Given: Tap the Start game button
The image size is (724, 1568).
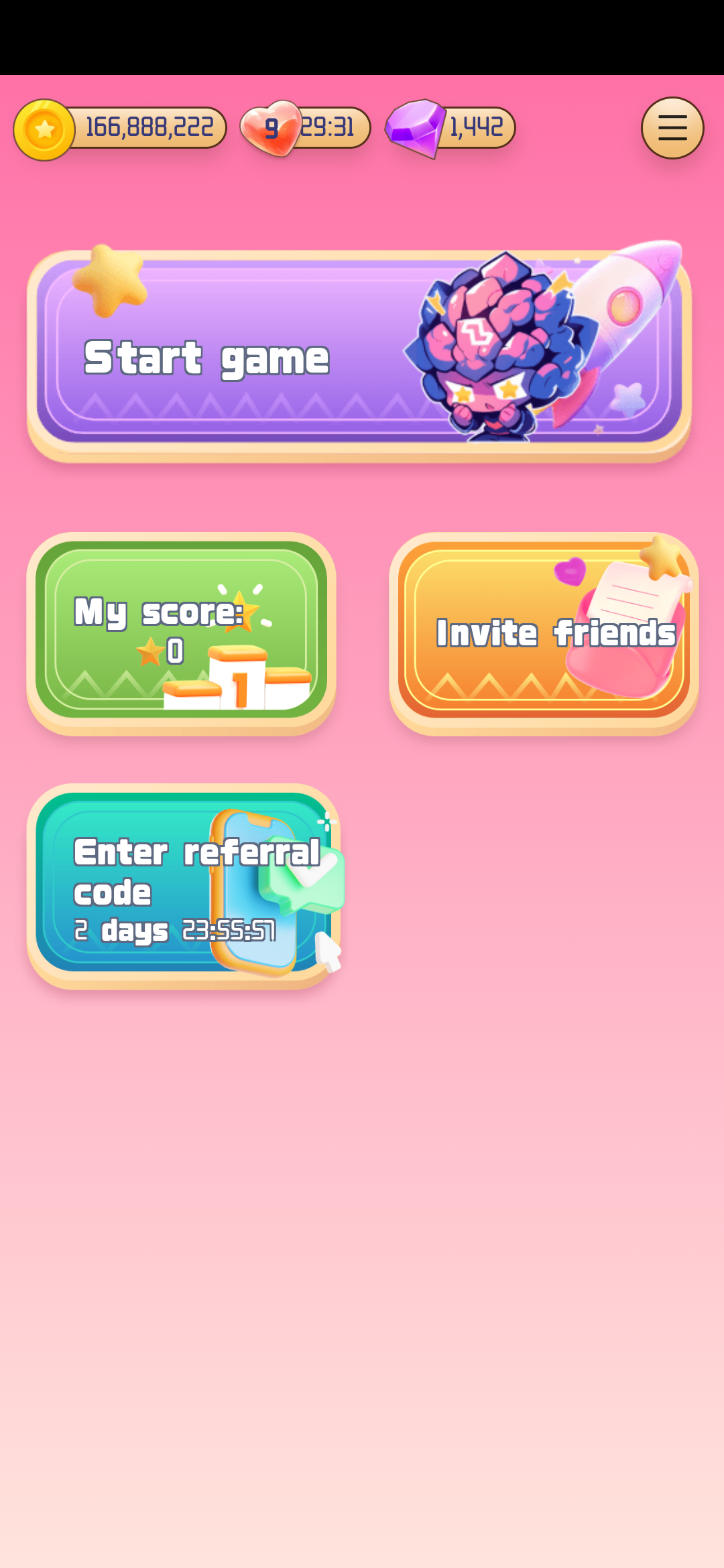Looking at the screenshot, I should click(x=359, y=355).
